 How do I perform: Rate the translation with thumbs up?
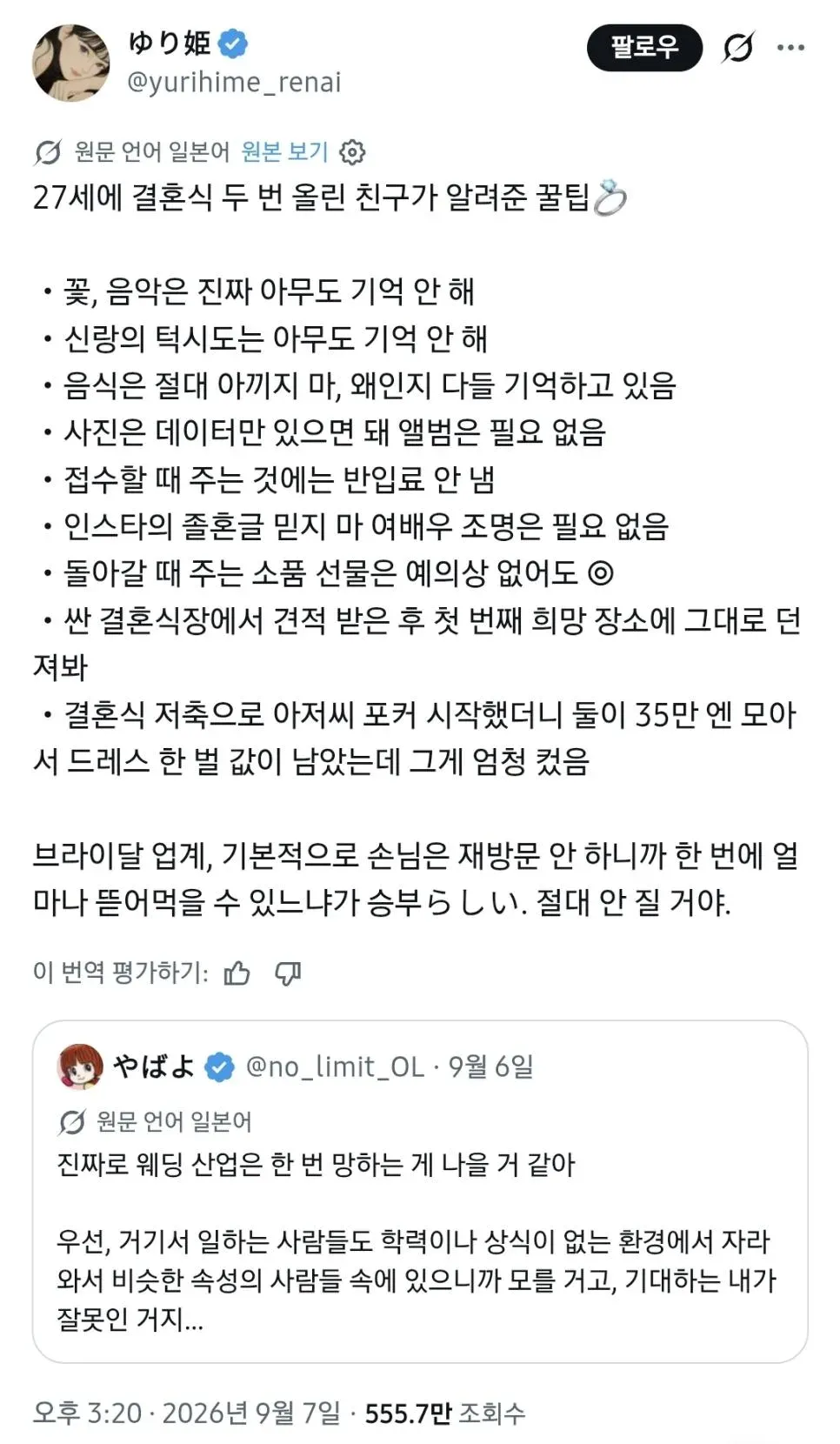(x=237, y=973)
